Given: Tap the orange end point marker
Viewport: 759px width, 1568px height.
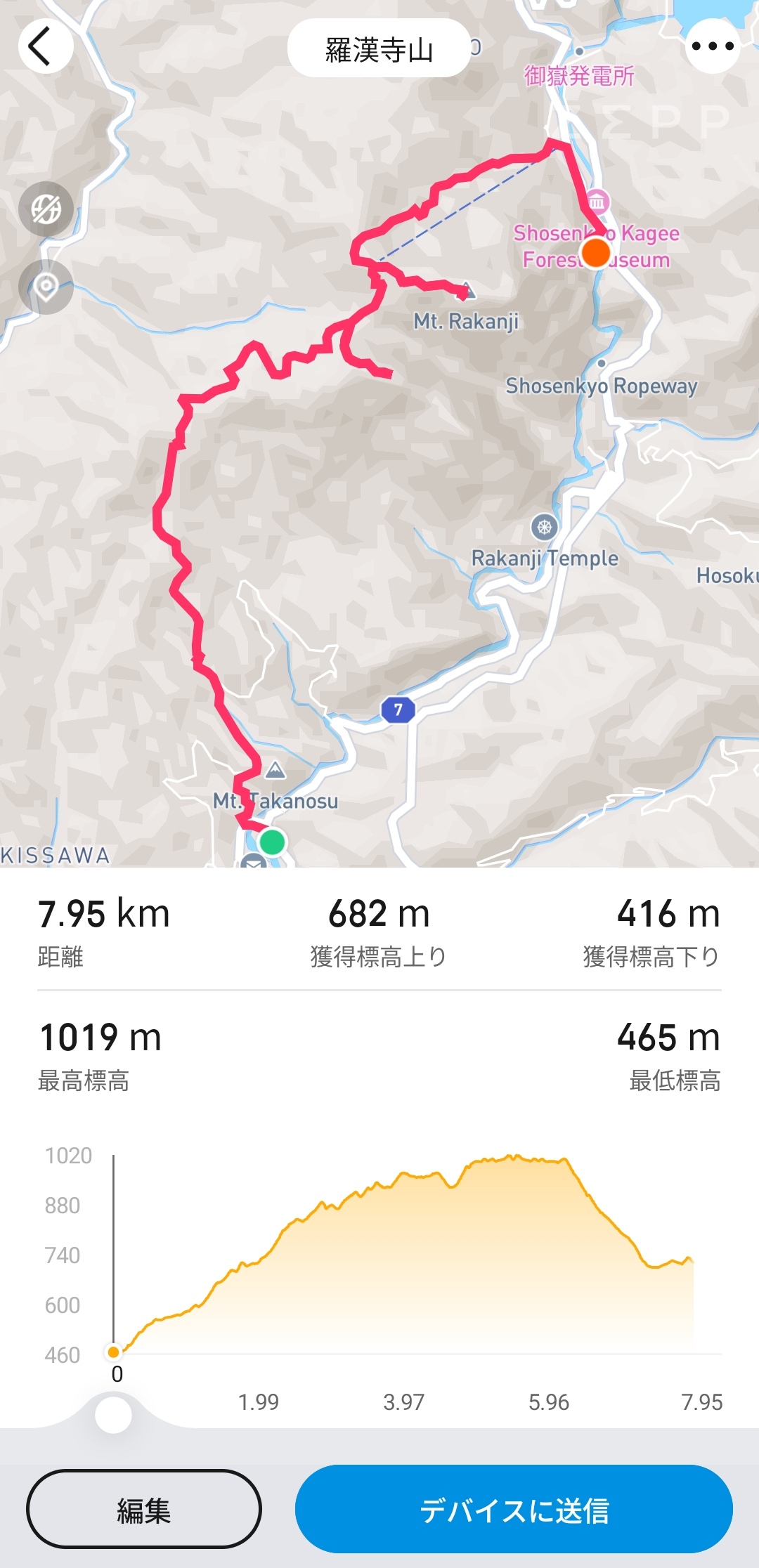Looking at the screenshot, I should tap(596, 252).
